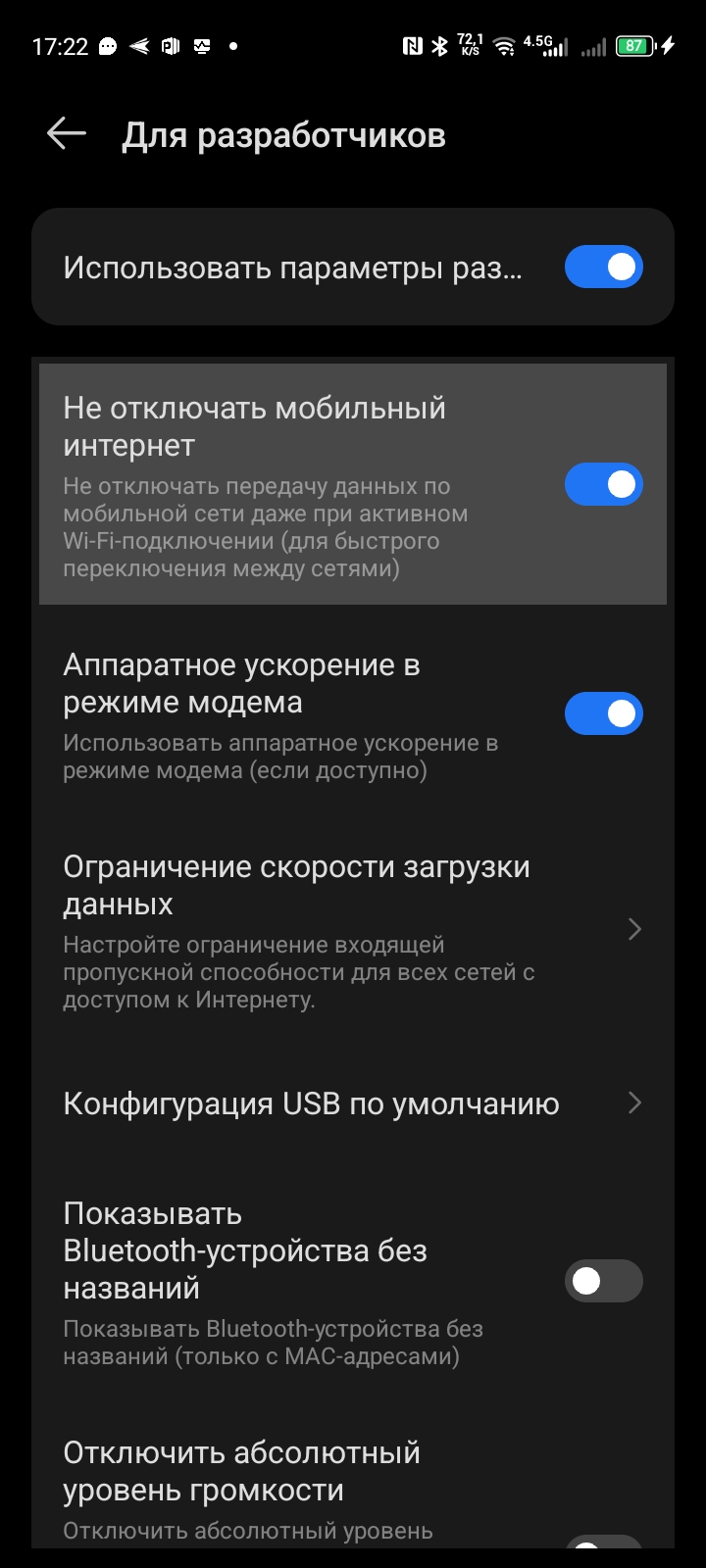
Task: Tap the clock showing 17:22
Action: tap(61, 44)
